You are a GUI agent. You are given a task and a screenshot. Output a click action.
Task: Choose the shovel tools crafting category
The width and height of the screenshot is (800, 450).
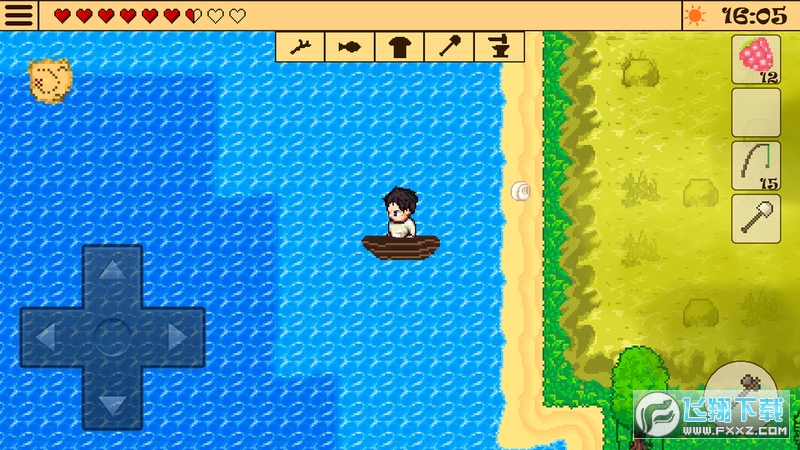pyautogui.click(x=449, y=46)
